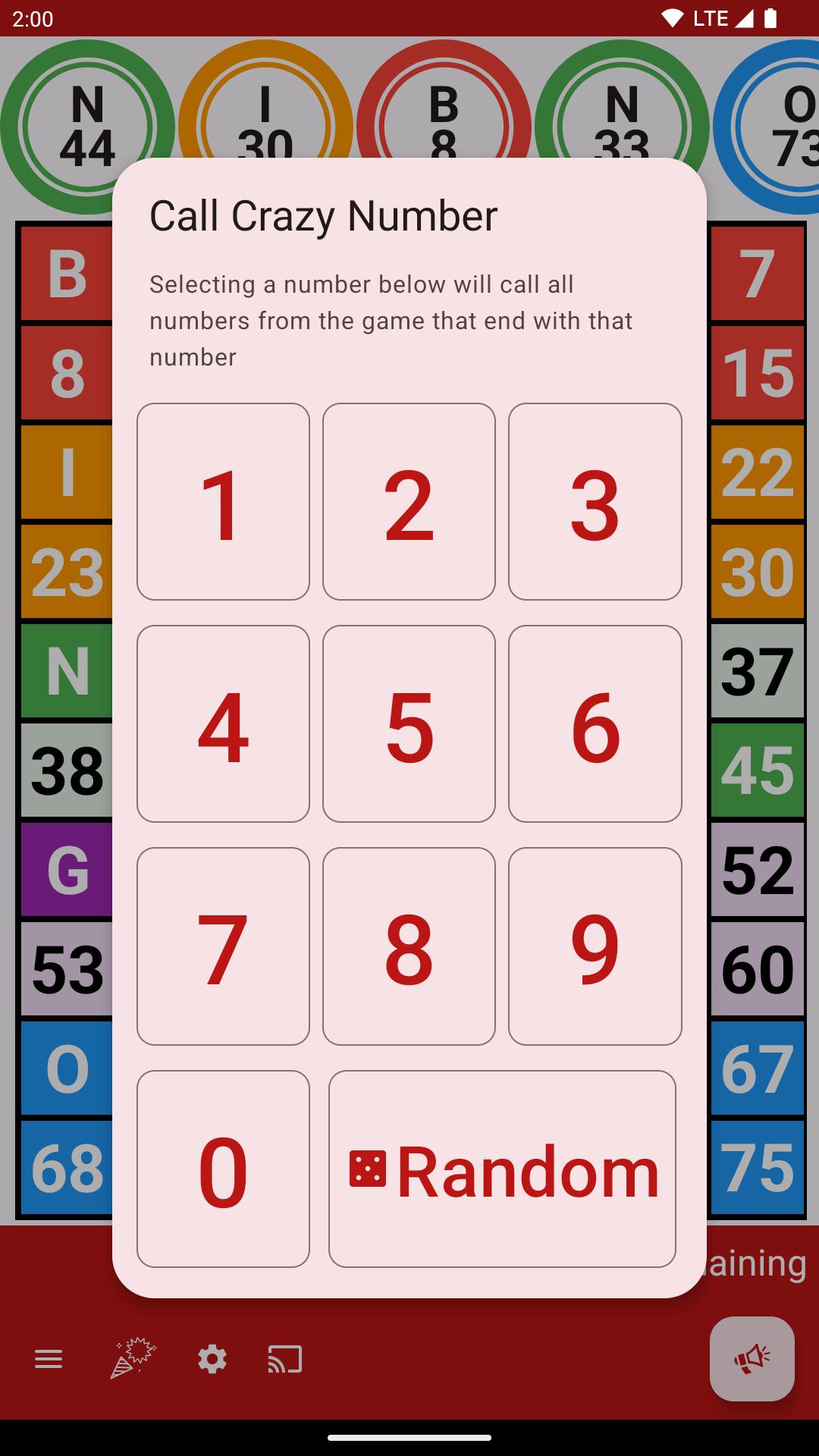
Task: Tap the number 4 button
Action: click(223, 723)
